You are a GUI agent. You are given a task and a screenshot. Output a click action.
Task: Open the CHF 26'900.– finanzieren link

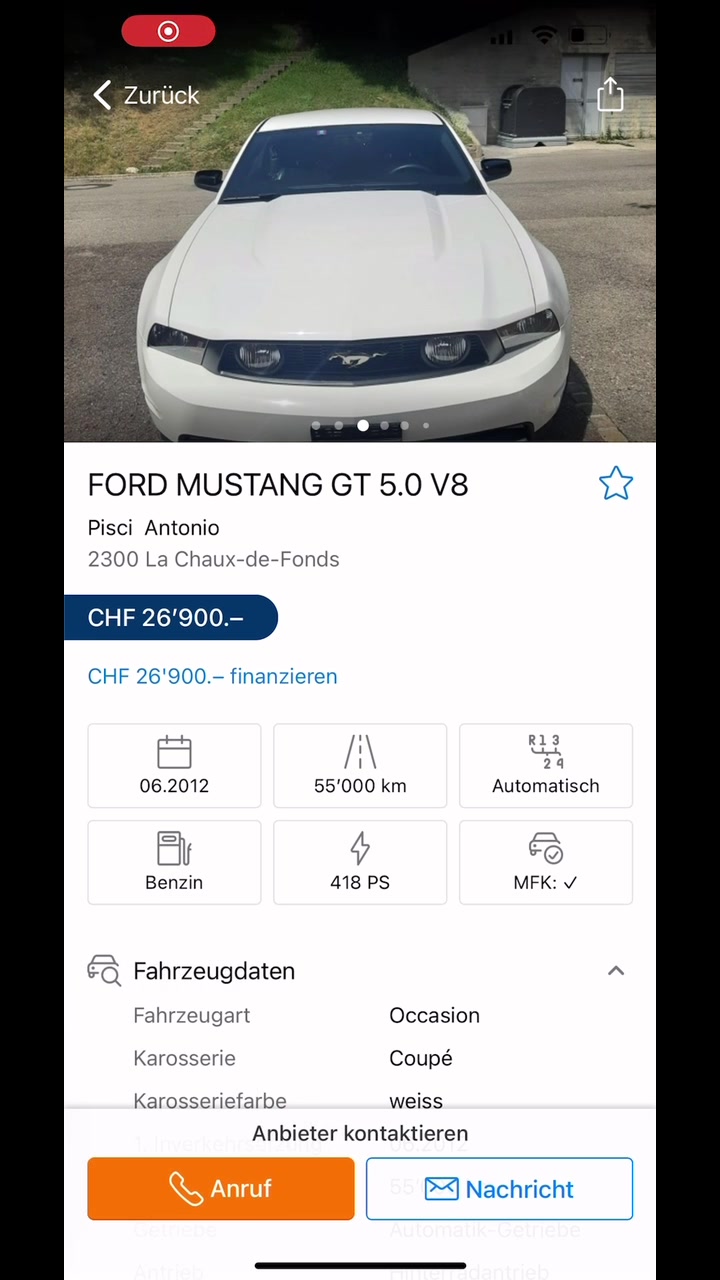point(212,676)
